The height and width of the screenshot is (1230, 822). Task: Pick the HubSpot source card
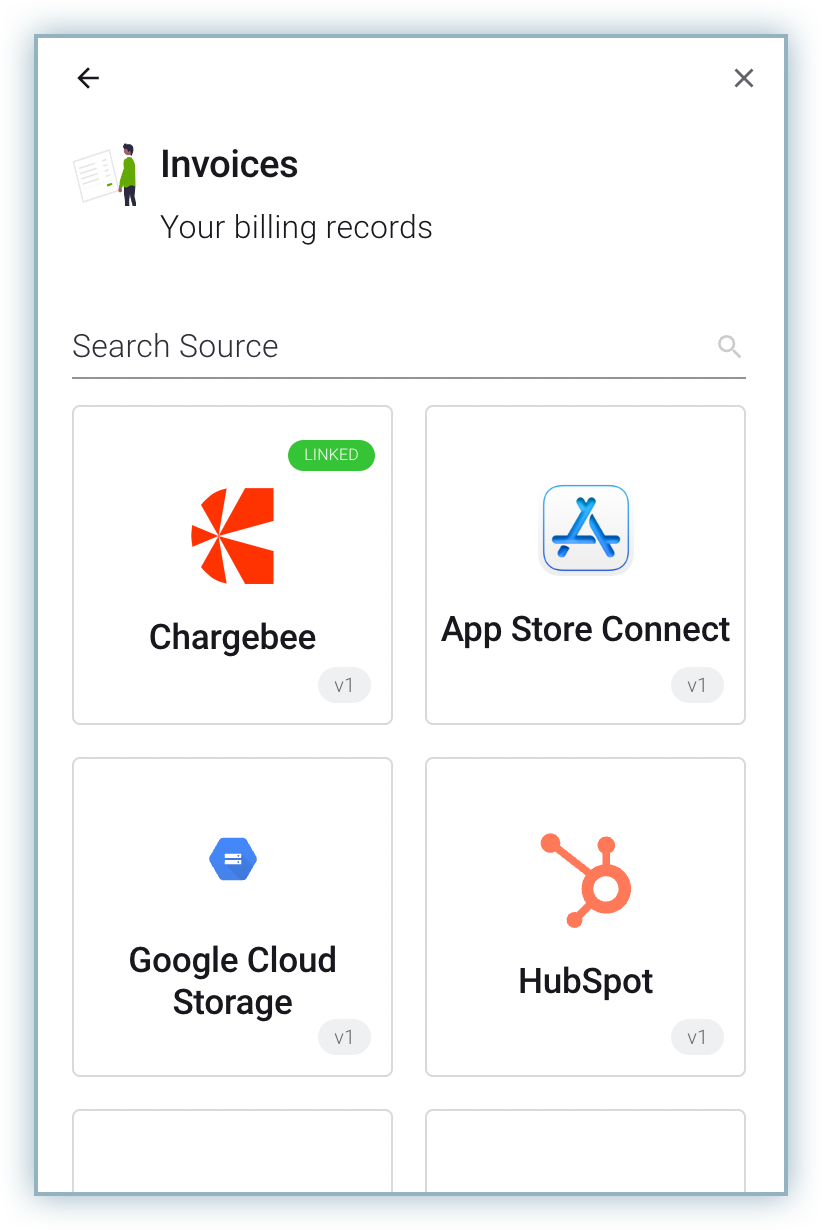point(585,917)
